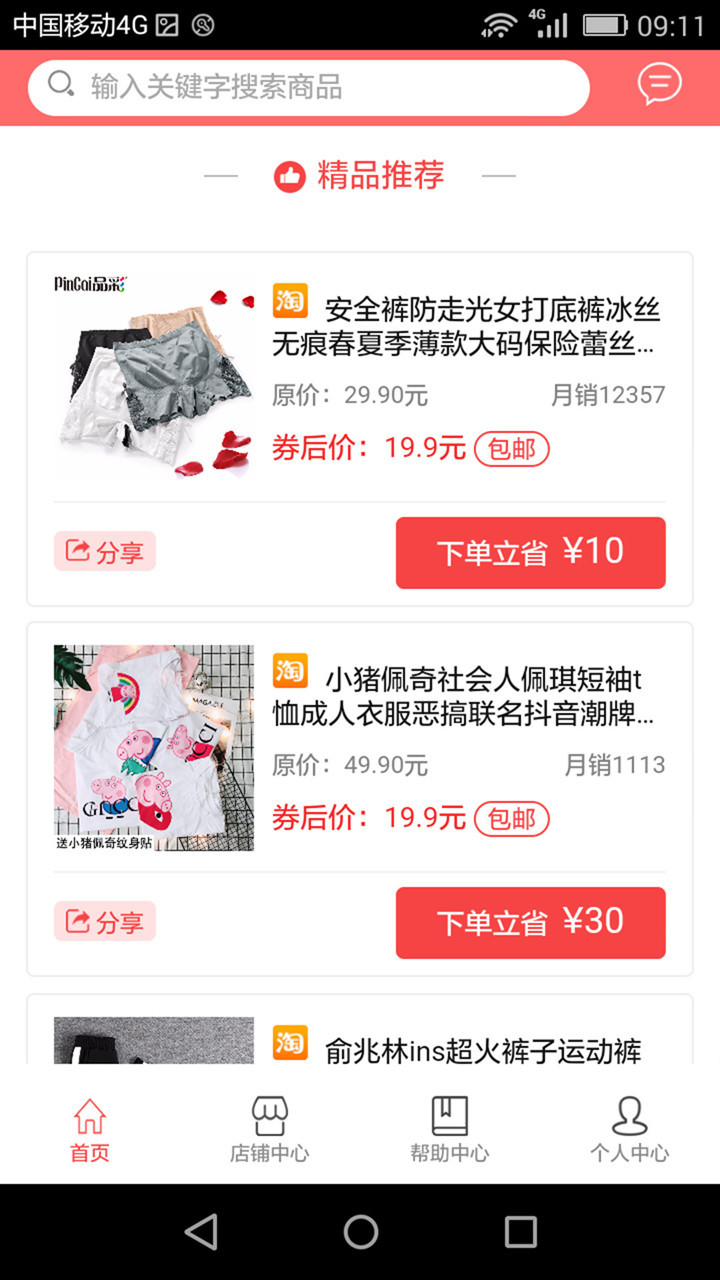This screenshot has height=1280, width=720.
Task: Share the 小猪佩奇 t-shirt product
Action: (105, 921)
